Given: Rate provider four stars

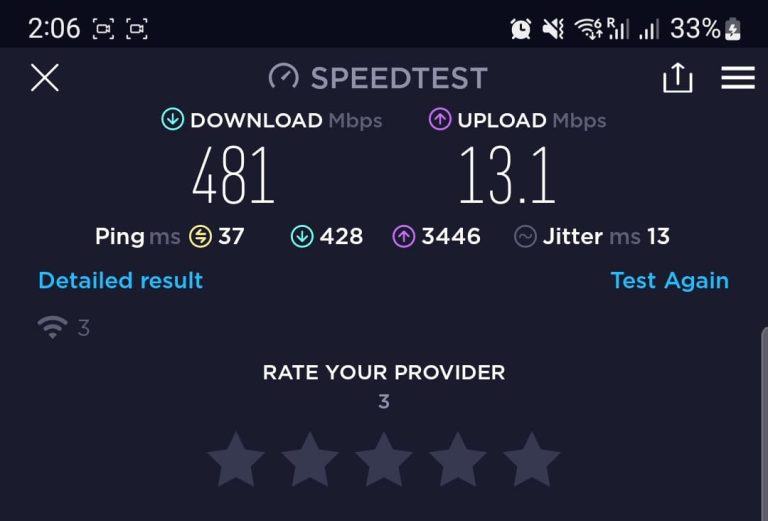Looking at the screenshot, I should point(458,460).
